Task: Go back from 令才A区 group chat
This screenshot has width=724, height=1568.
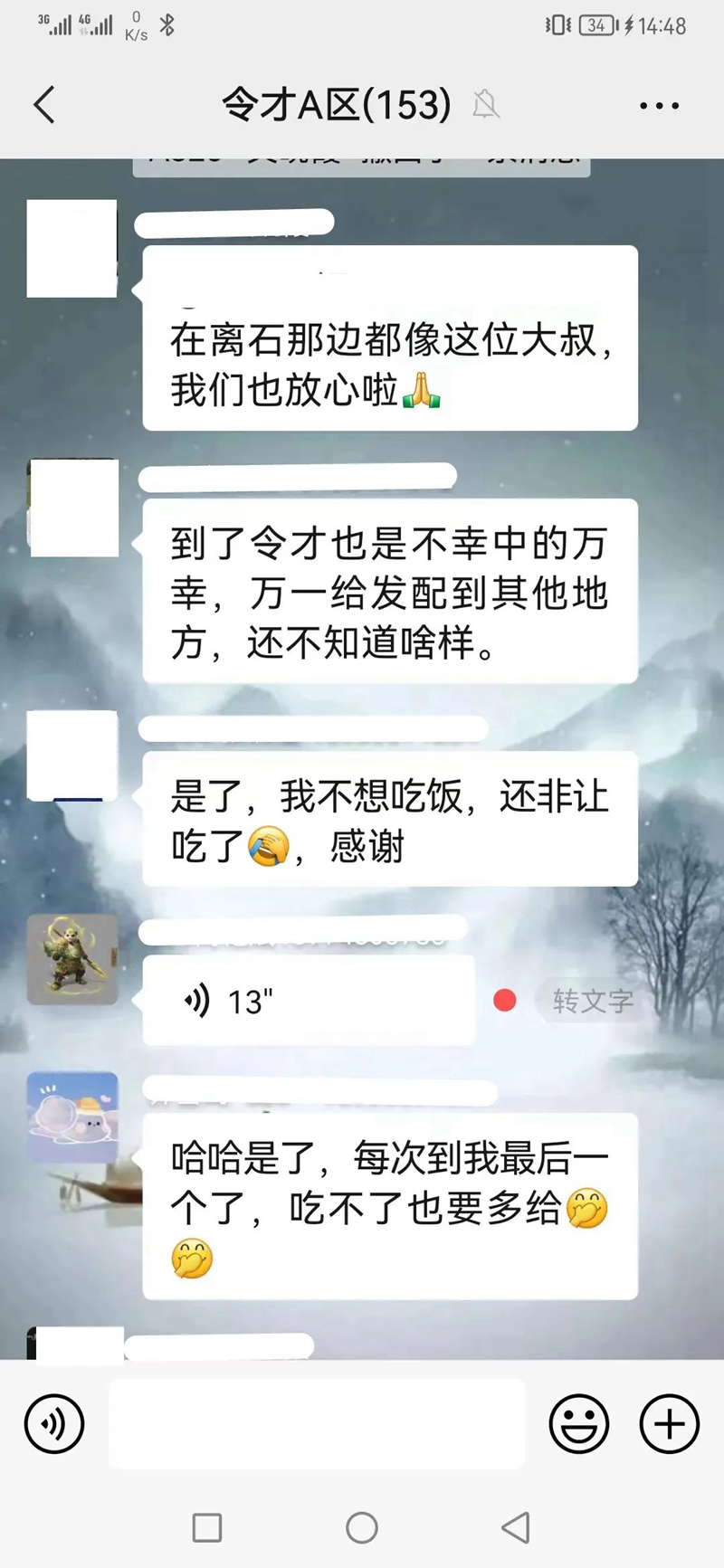Action: tap(44, 105)
